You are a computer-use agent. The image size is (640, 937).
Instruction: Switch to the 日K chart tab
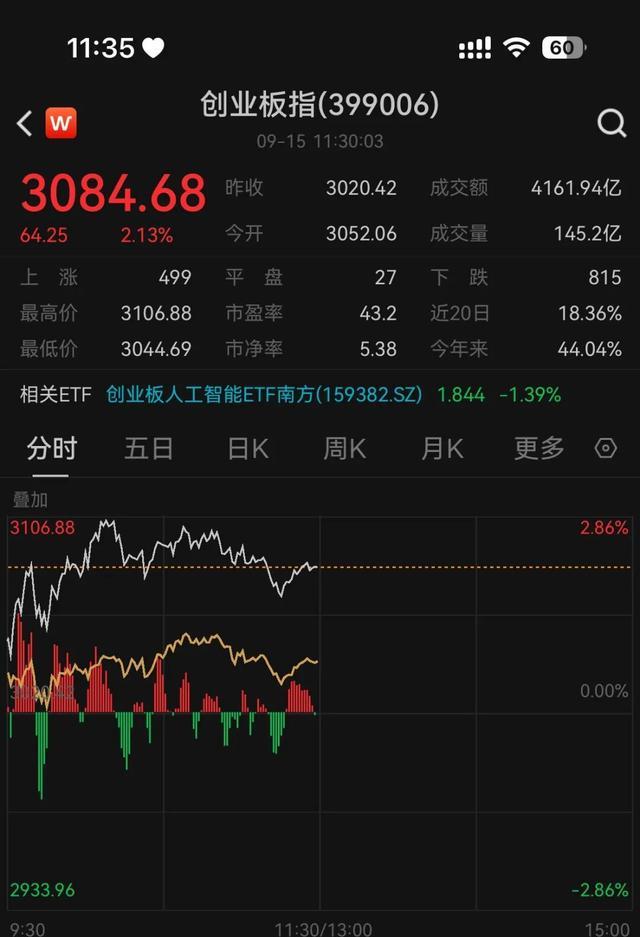247,448
